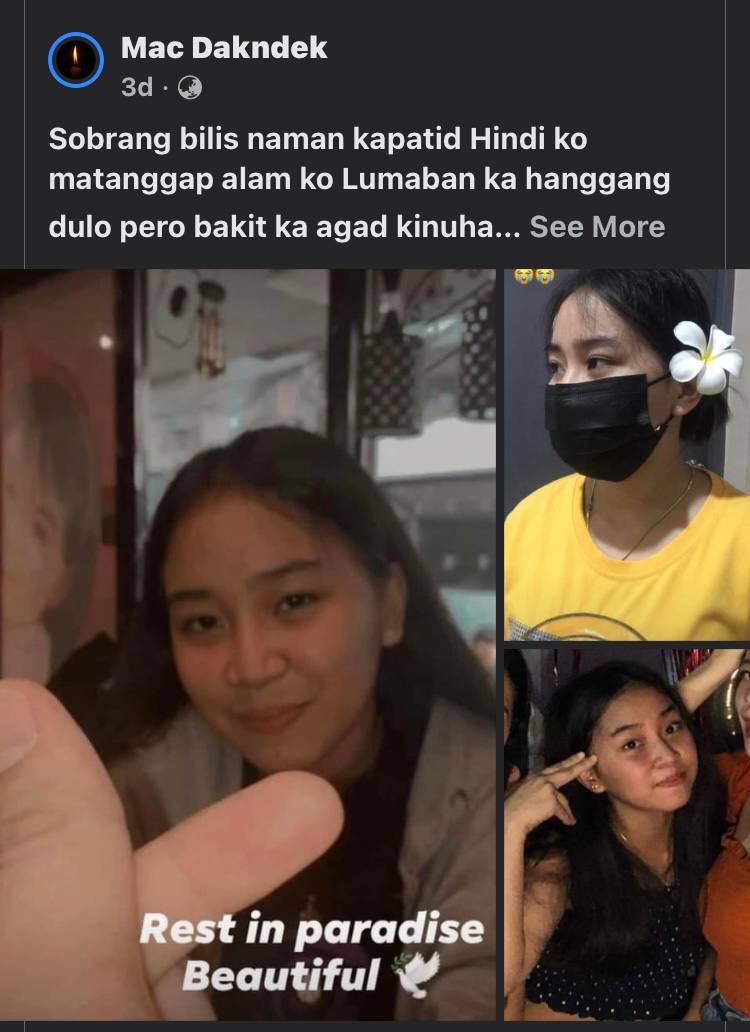Open the photo with black mask and flower

click(626, 455)
